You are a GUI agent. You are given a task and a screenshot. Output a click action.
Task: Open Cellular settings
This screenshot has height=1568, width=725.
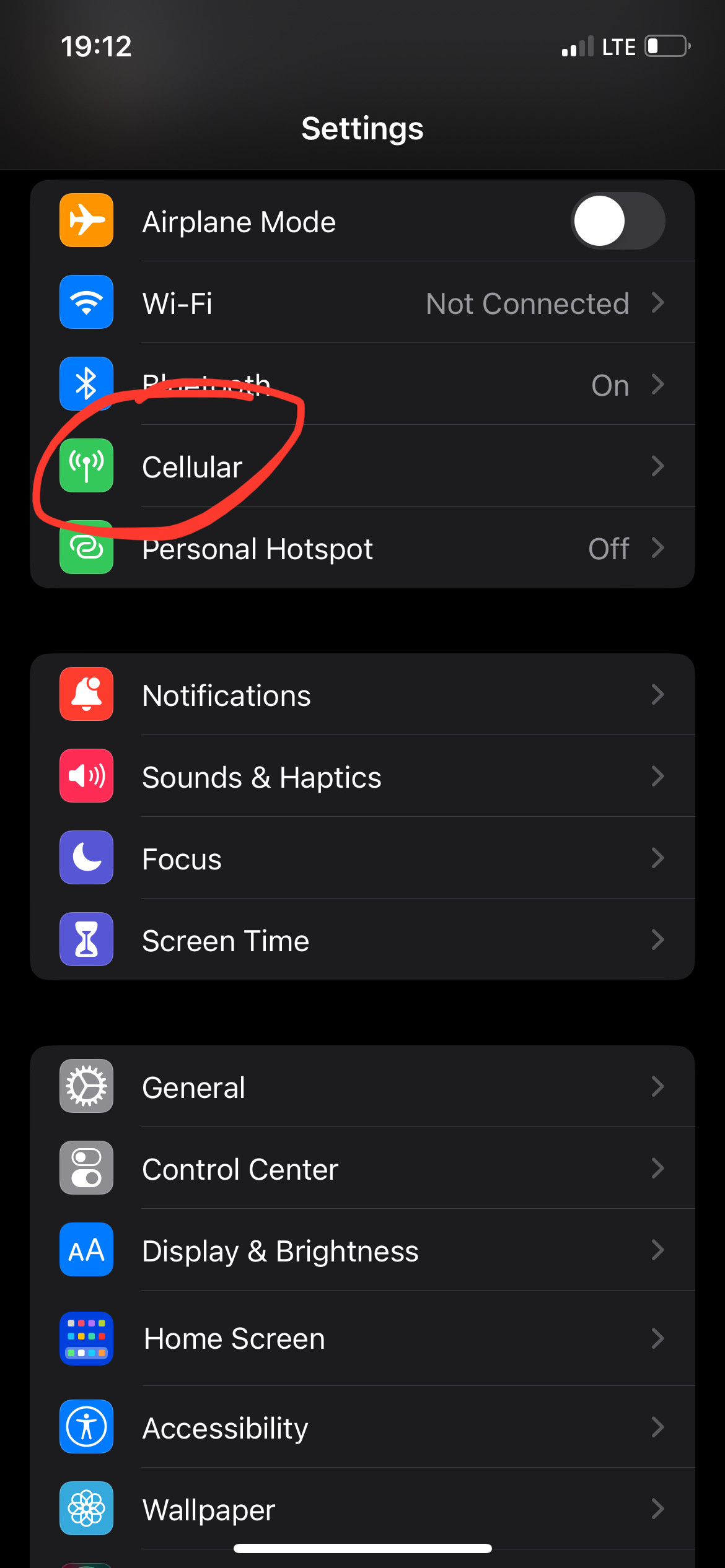coord(362,466)
